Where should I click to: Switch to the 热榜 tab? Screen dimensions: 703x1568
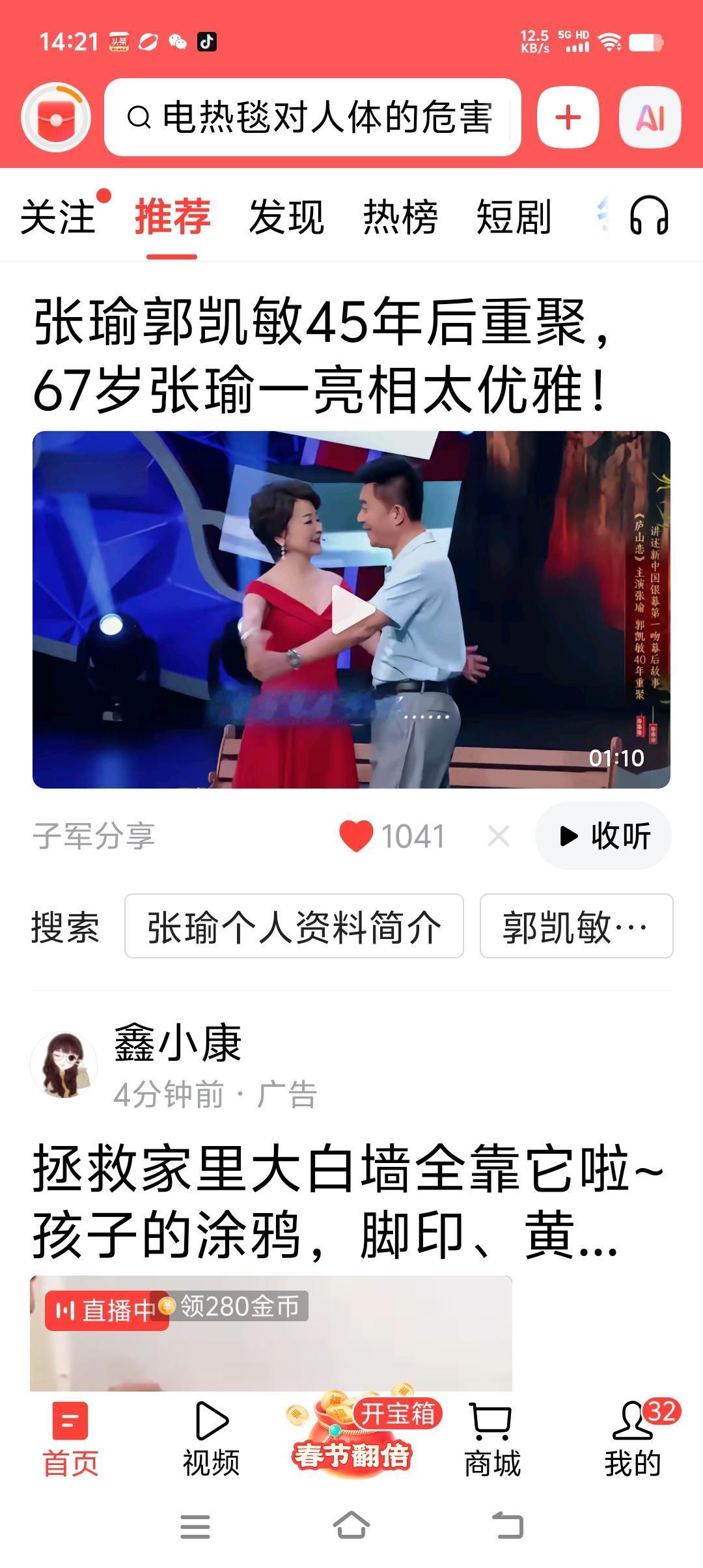tap(400, 217)
